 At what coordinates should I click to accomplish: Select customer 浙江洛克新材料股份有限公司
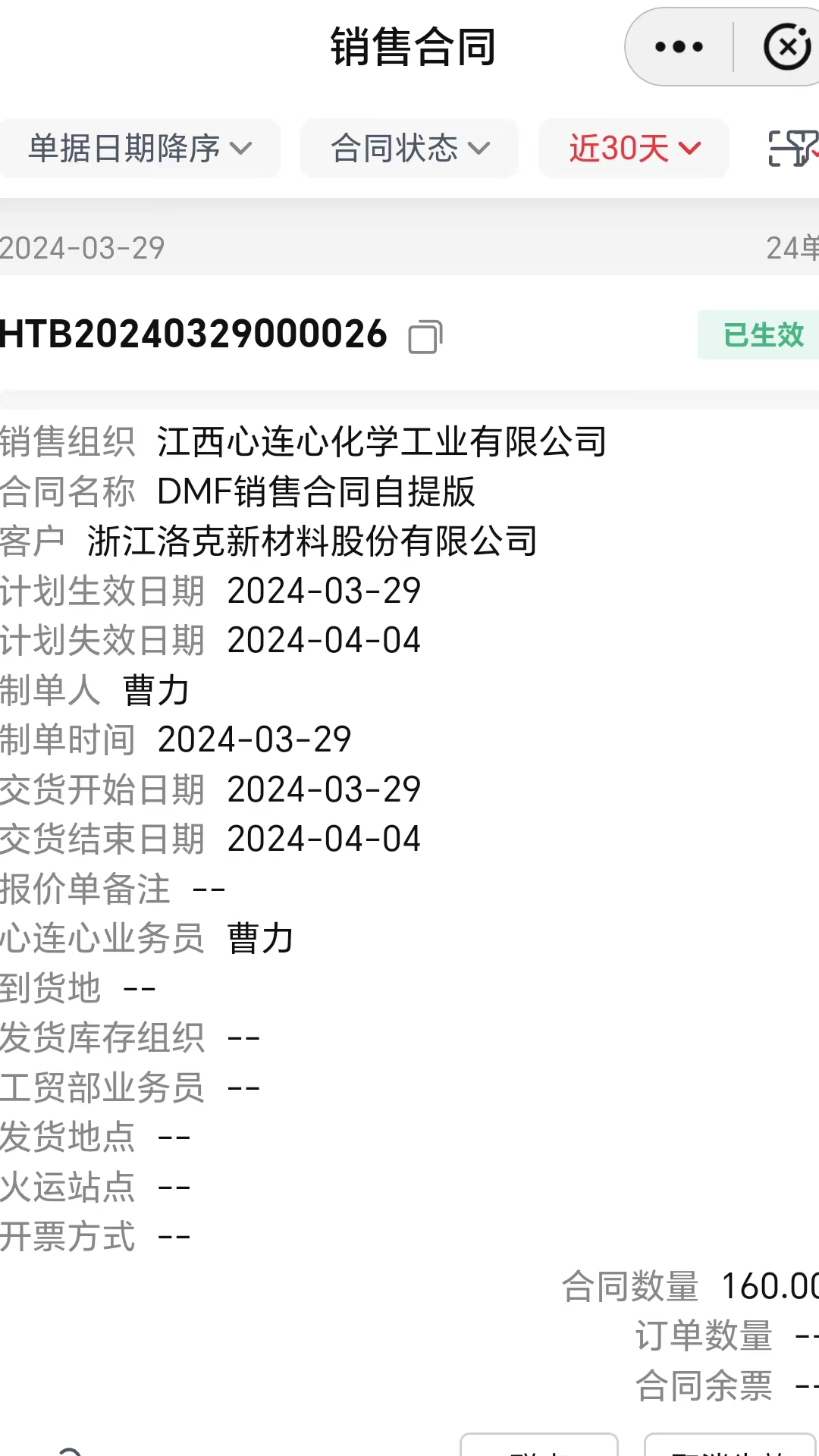pyautogui.click(x=314, y=541)
